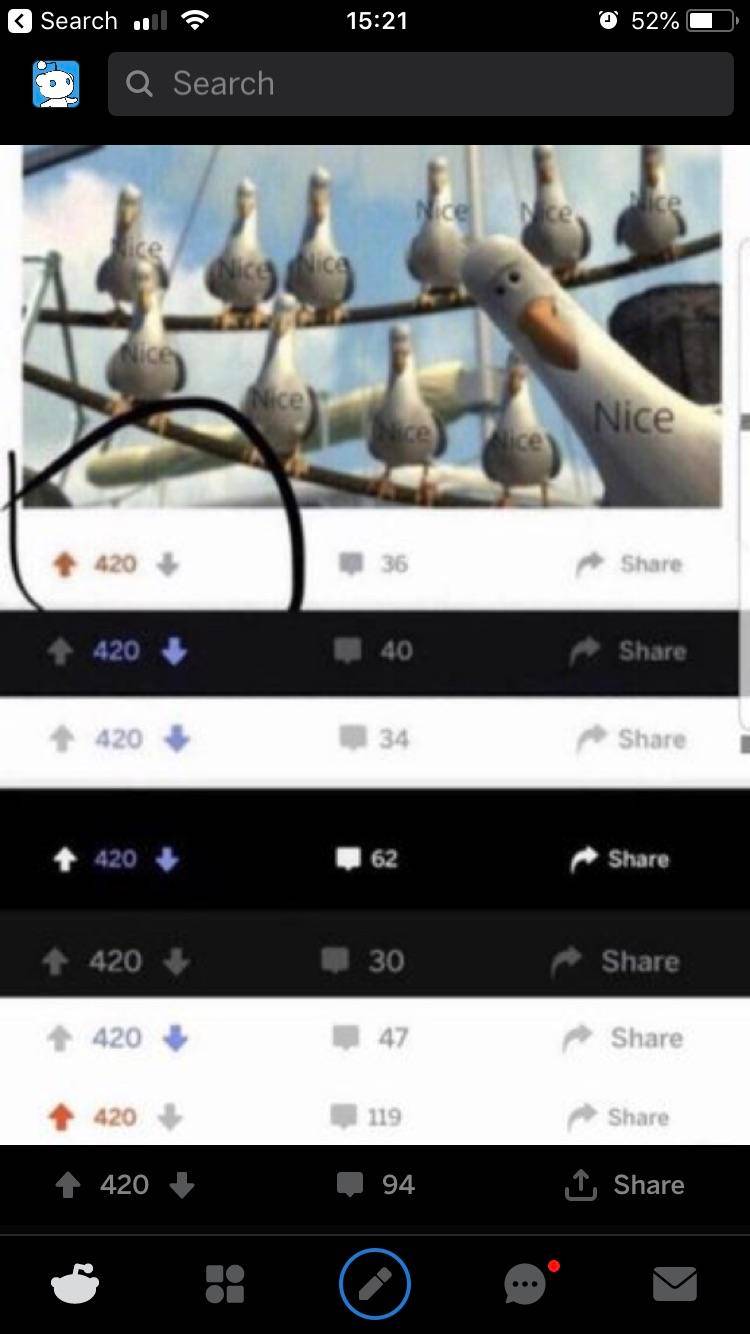Viewport: 750px width, 1334px height.
Task: Tap the Search field
Action: 420,84
